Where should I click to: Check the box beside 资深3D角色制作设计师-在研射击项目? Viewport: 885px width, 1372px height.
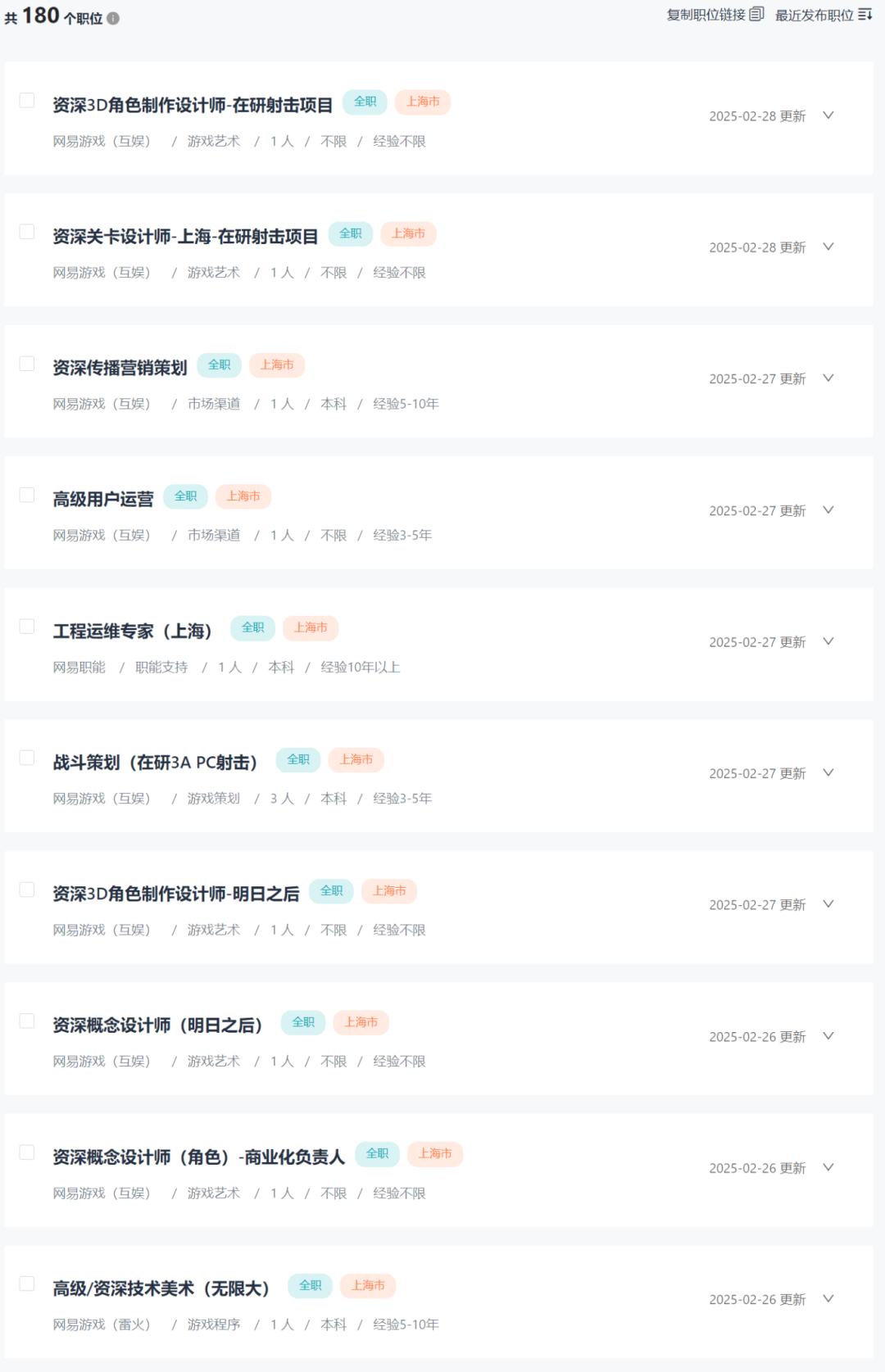tap(27, 101)
